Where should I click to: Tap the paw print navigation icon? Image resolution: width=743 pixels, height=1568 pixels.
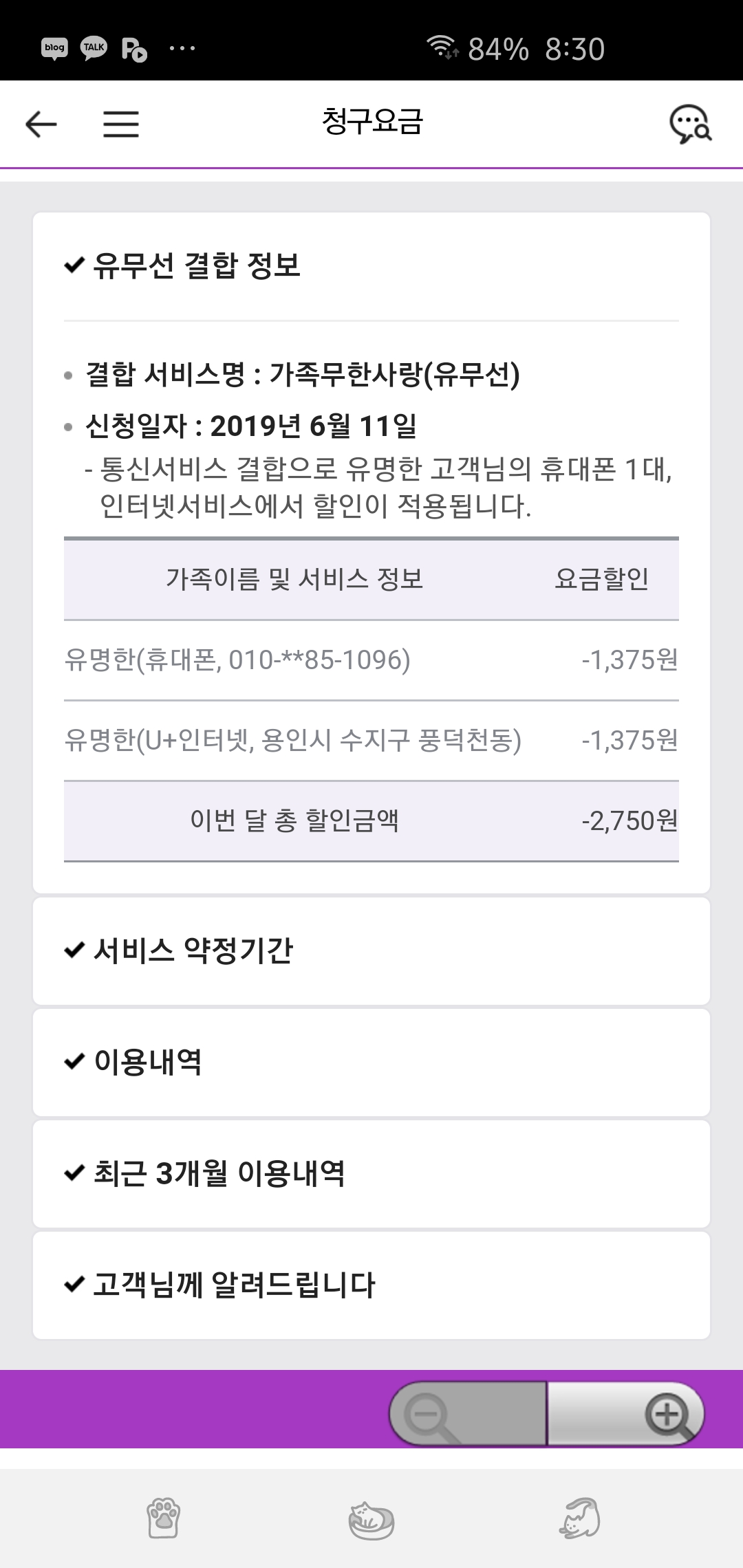click(164, 1518)
